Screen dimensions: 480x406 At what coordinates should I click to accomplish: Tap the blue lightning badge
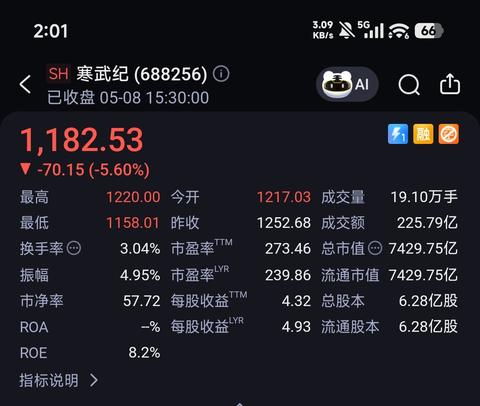pyautogui.click(x=398, y=134)
